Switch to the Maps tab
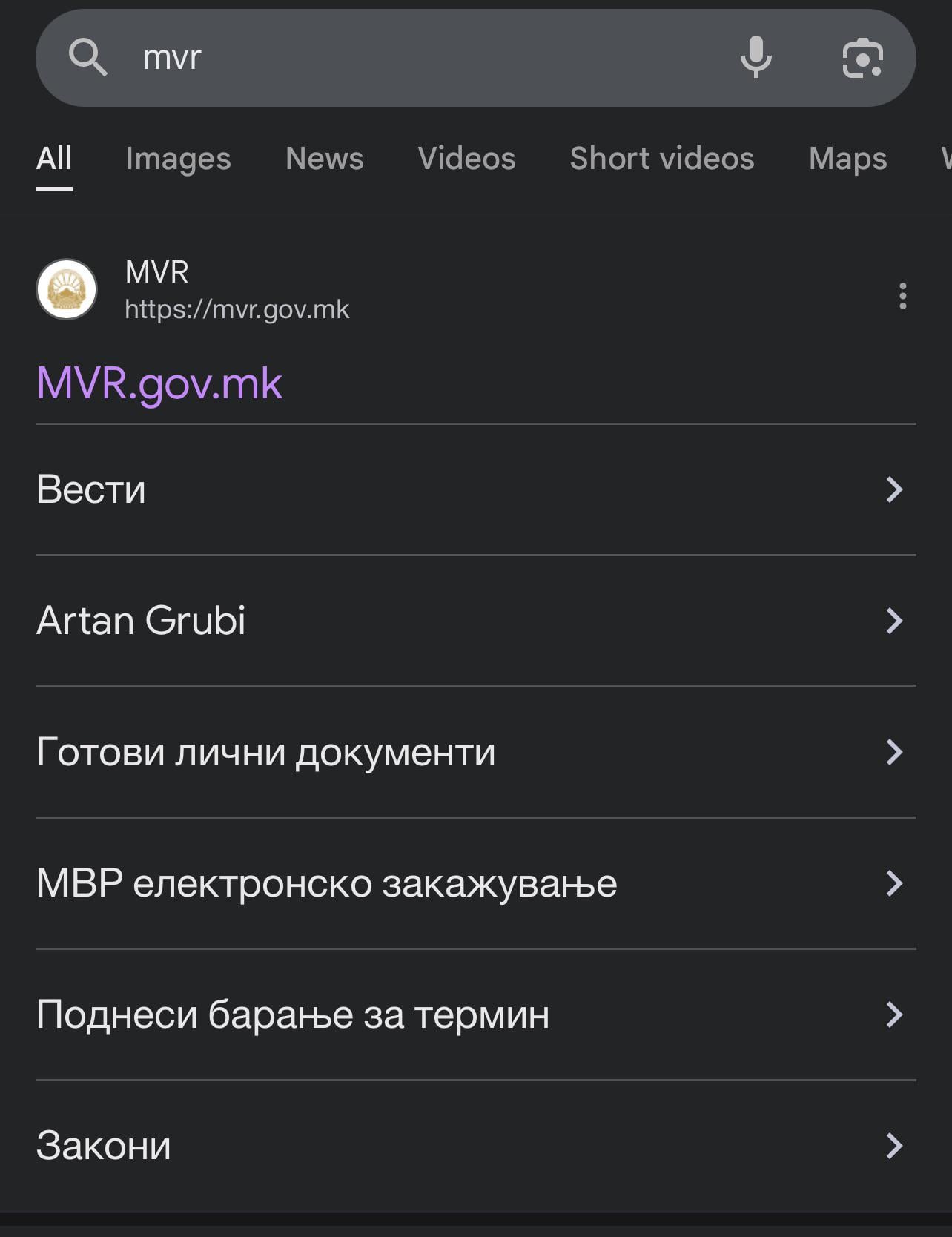Screen dimensions: 952x1237 pos(847,159)
